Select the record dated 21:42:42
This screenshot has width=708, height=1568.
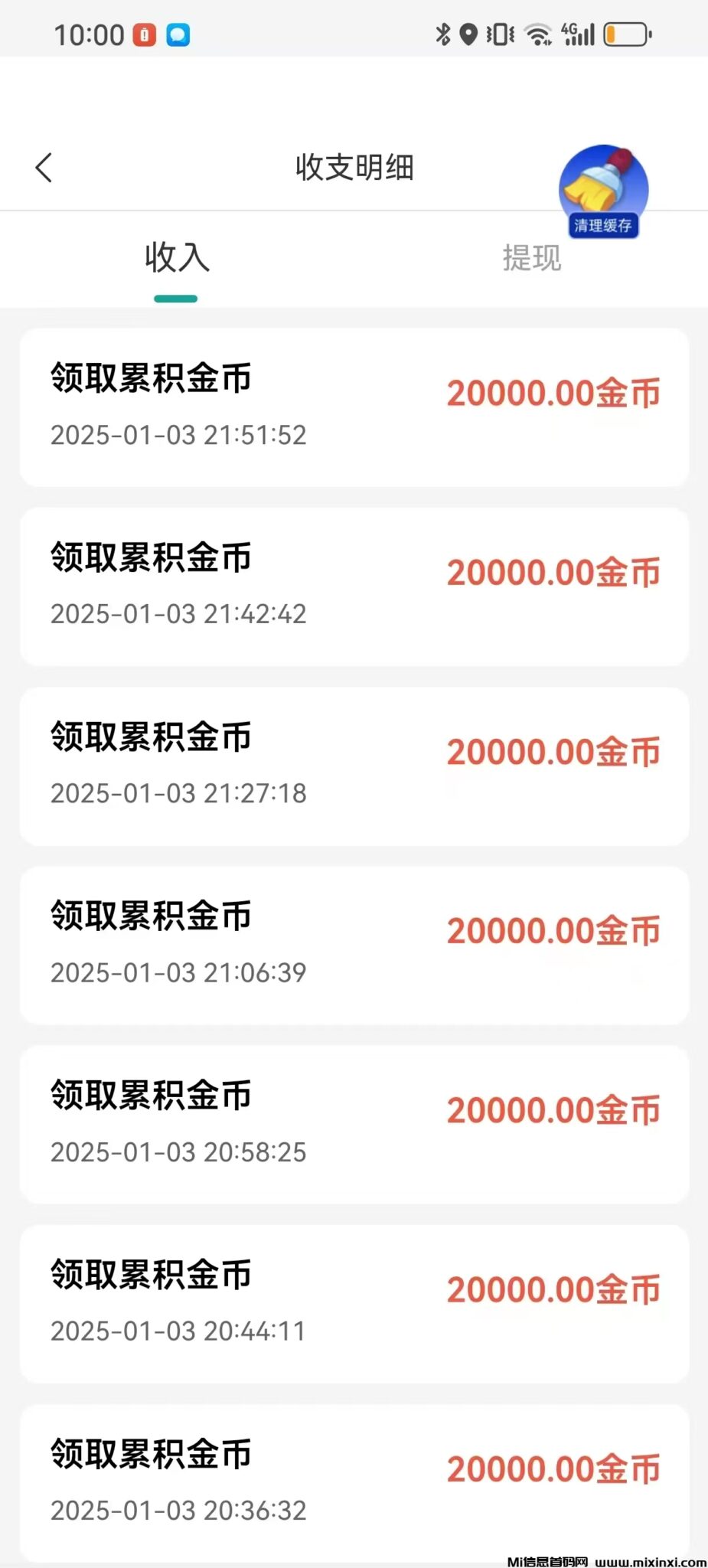point(354,584)
